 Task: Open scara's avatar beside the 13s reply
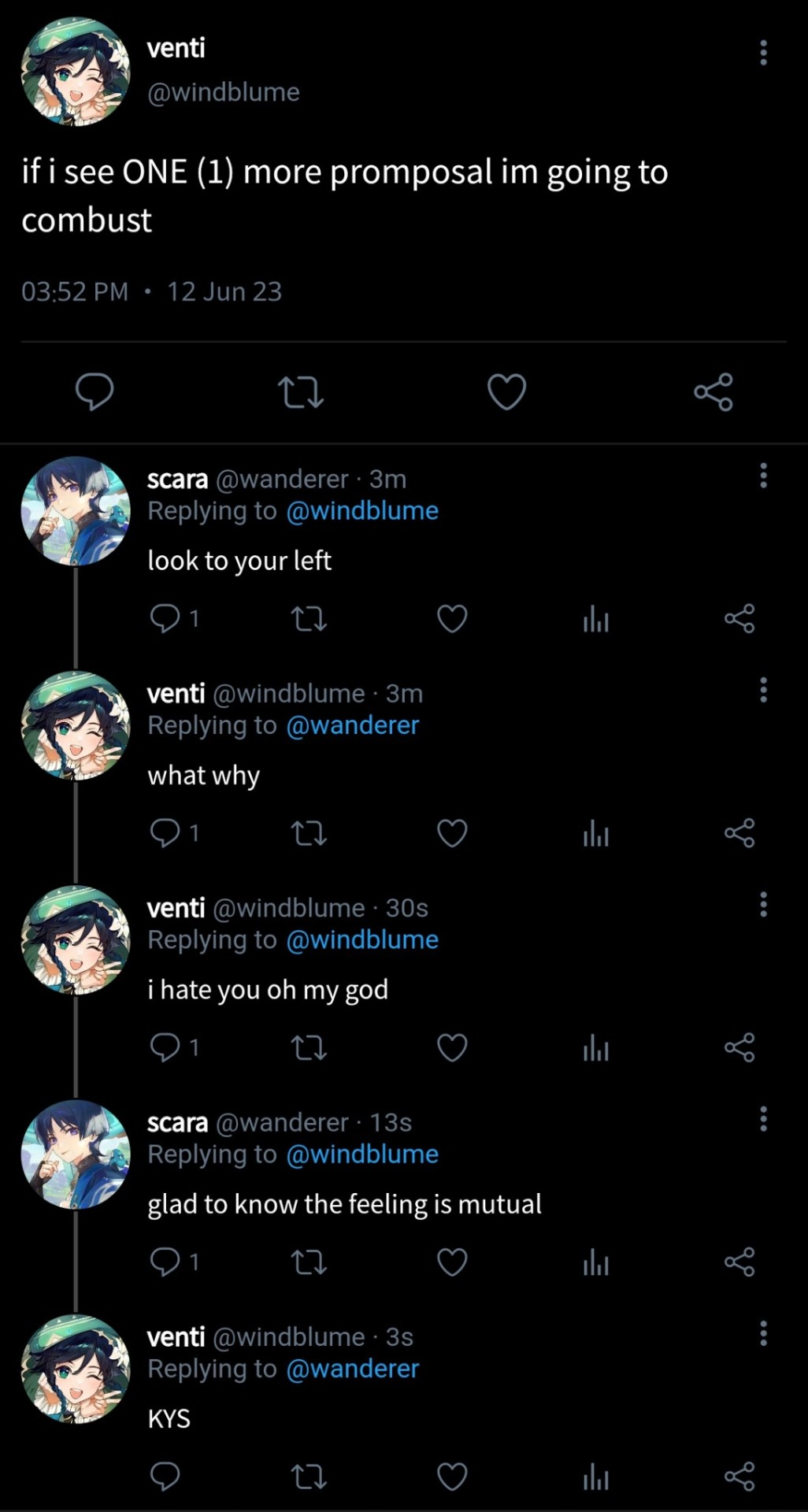76,1154
